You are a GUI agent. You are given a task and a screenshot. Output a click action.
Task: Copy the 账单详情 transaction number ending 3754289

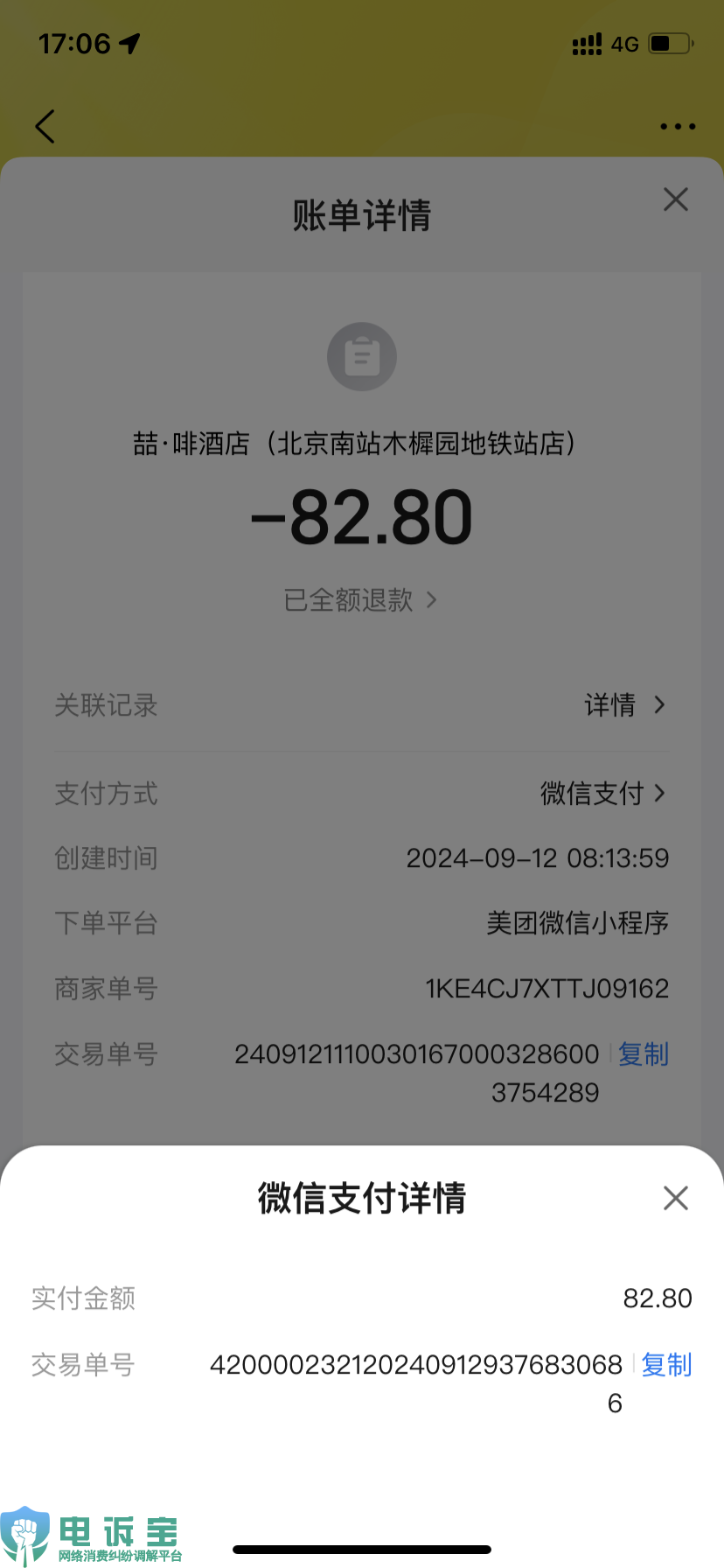click(644, 1054)
